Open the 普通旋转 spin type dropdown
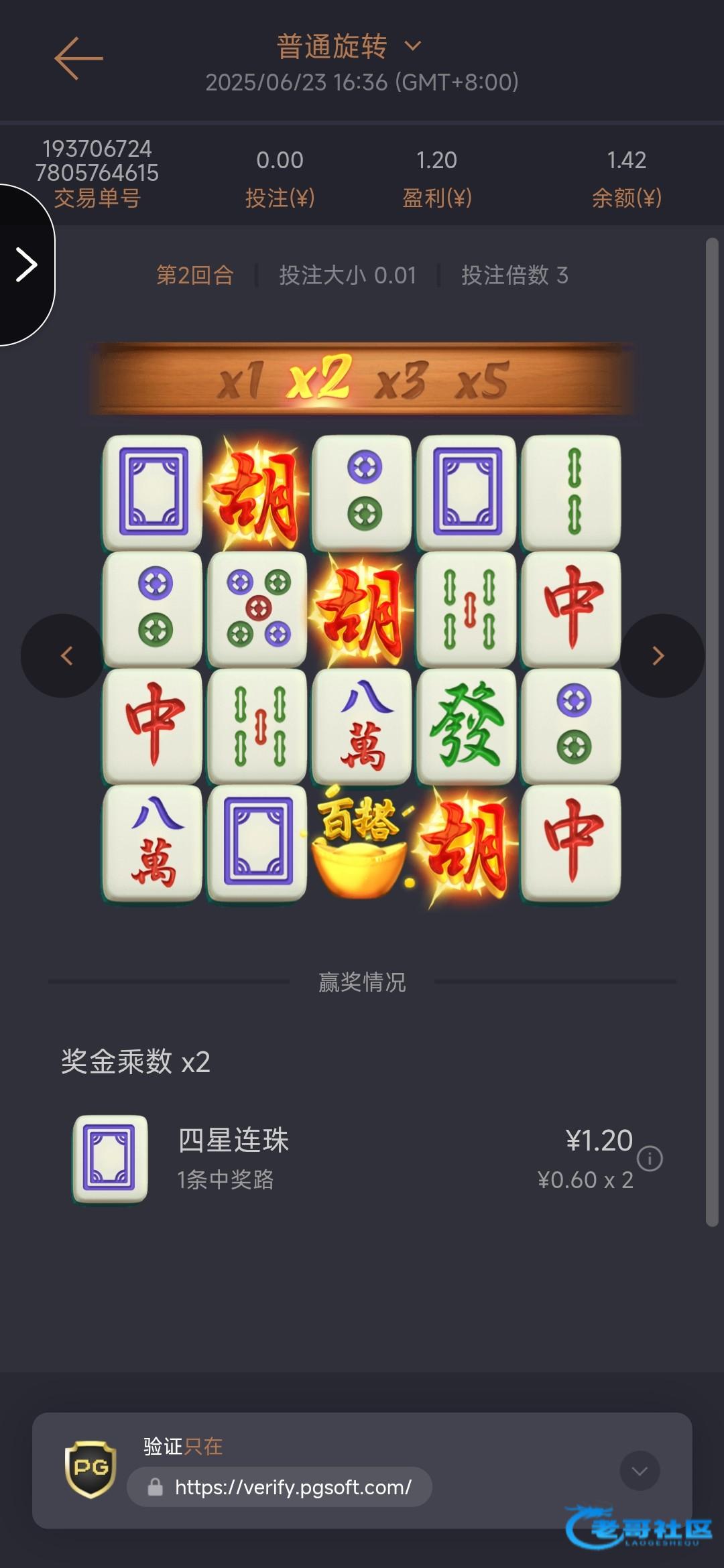724x1568 pixels. (x=349, y=46)
